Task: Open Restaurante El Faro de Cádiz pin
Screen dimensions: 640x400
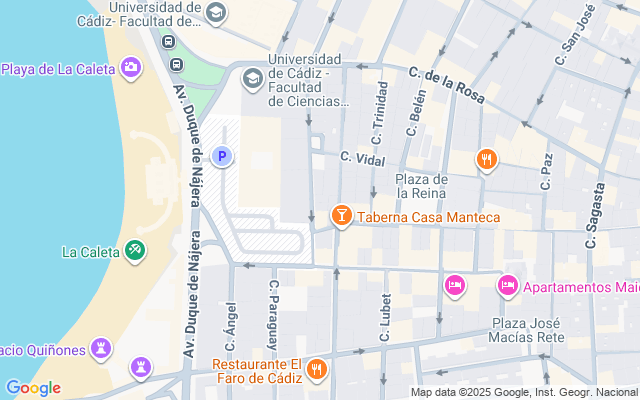Action: point(316,370)
